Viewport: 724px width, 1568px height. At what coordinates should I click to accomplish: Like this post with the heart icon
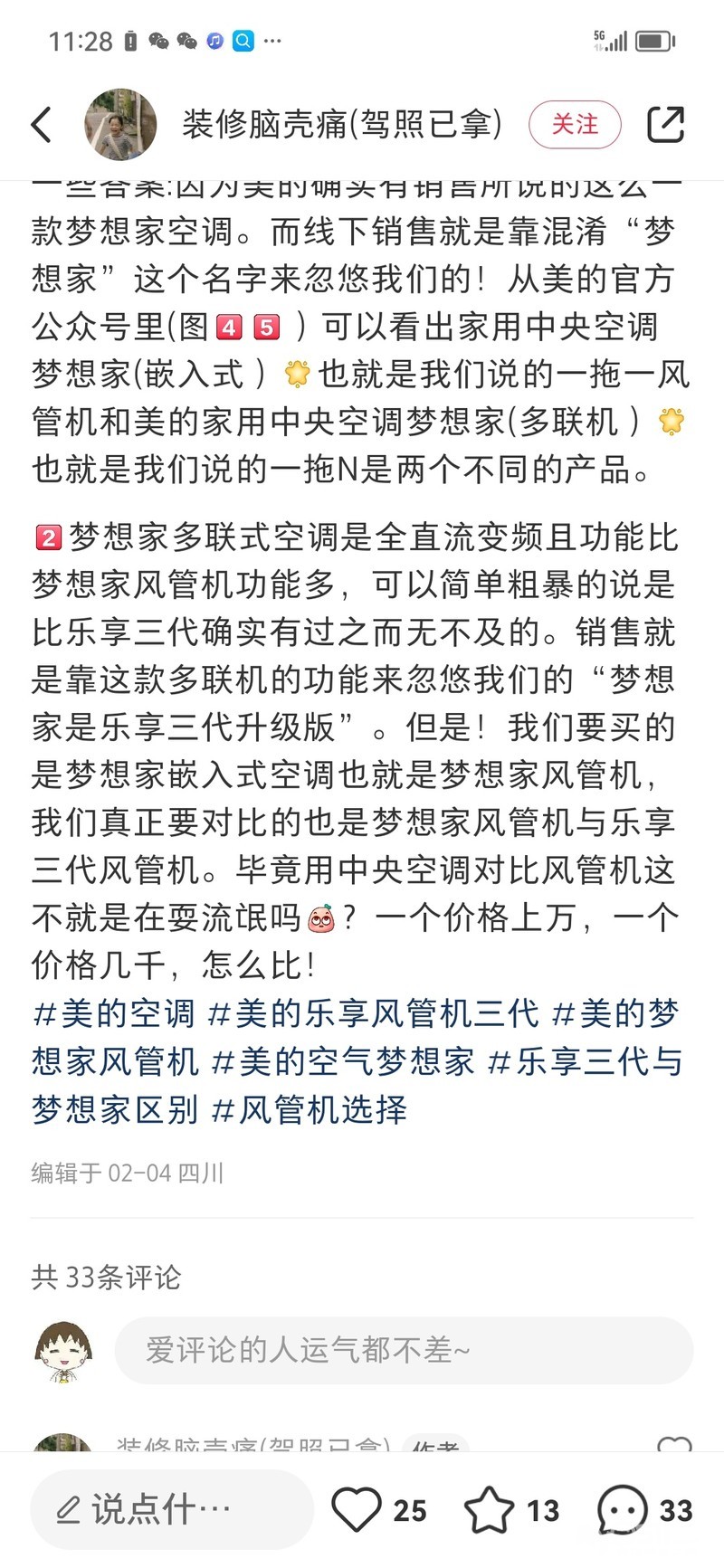pyautogui.click(x=356, y=1509)
